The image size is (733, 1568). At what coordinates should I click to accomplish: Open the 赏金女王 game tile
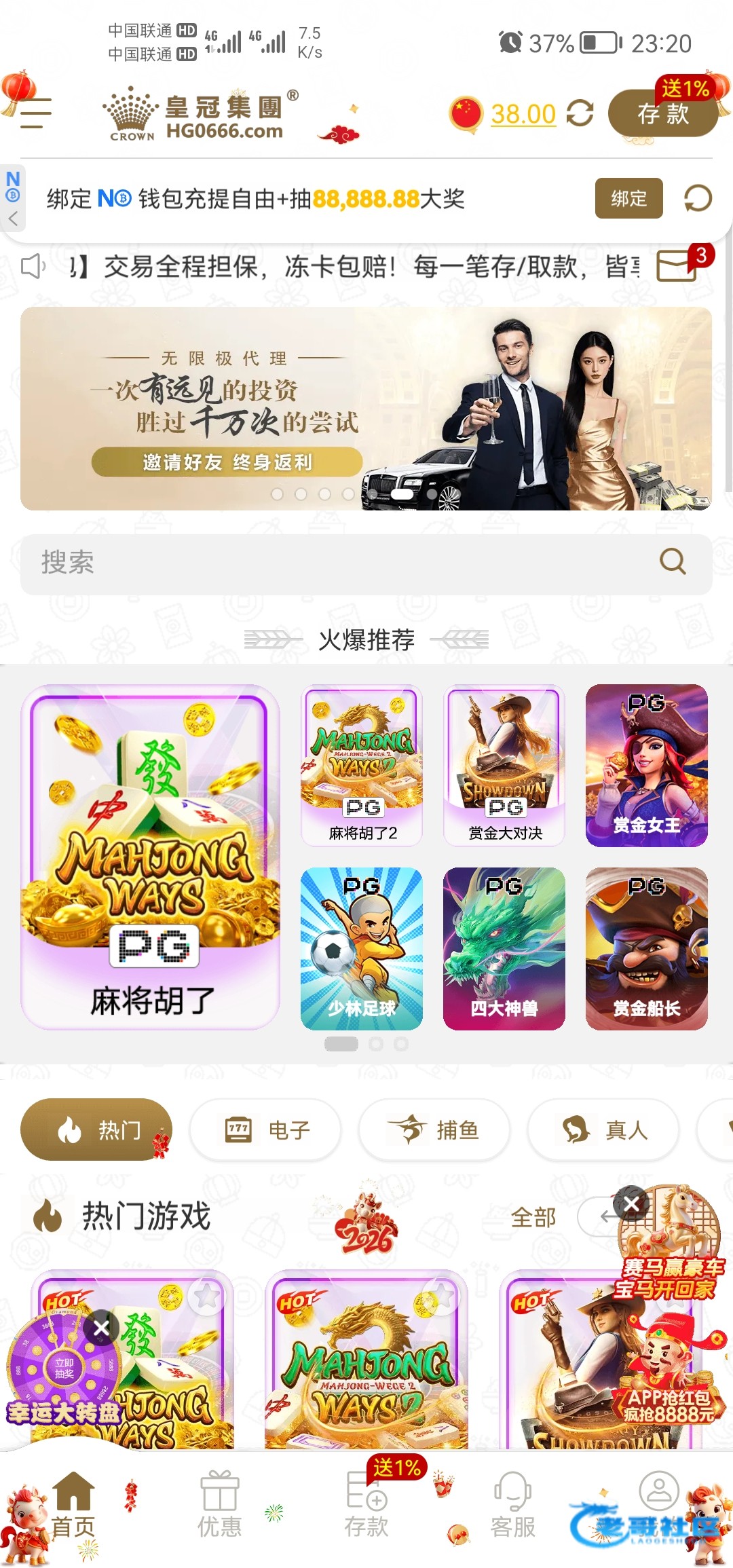(x=646, y=765)
